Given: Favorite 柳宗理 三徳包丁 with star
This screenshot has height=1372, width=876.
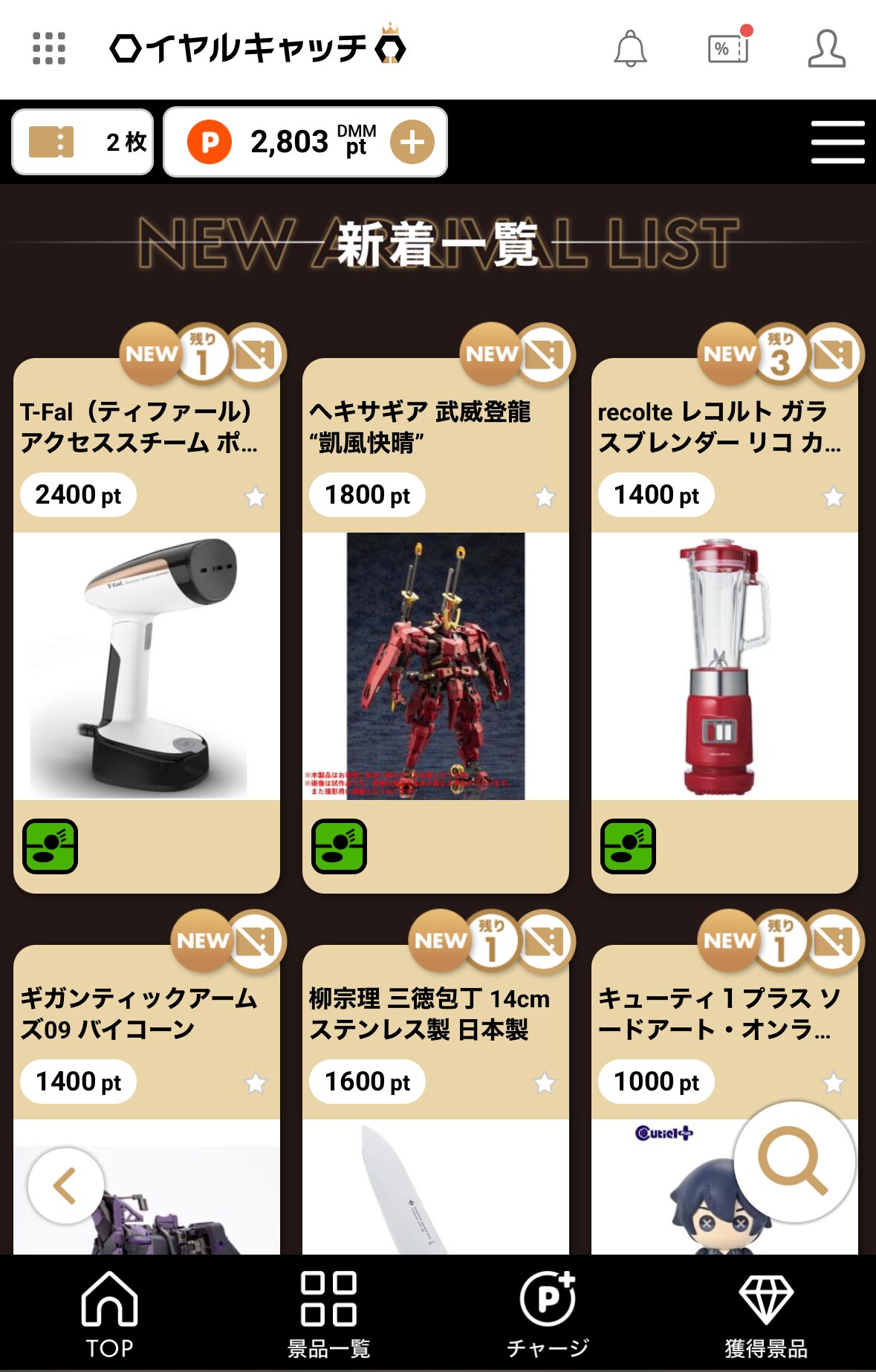Looking at the screenshot, I should [x=545, y=1083].
